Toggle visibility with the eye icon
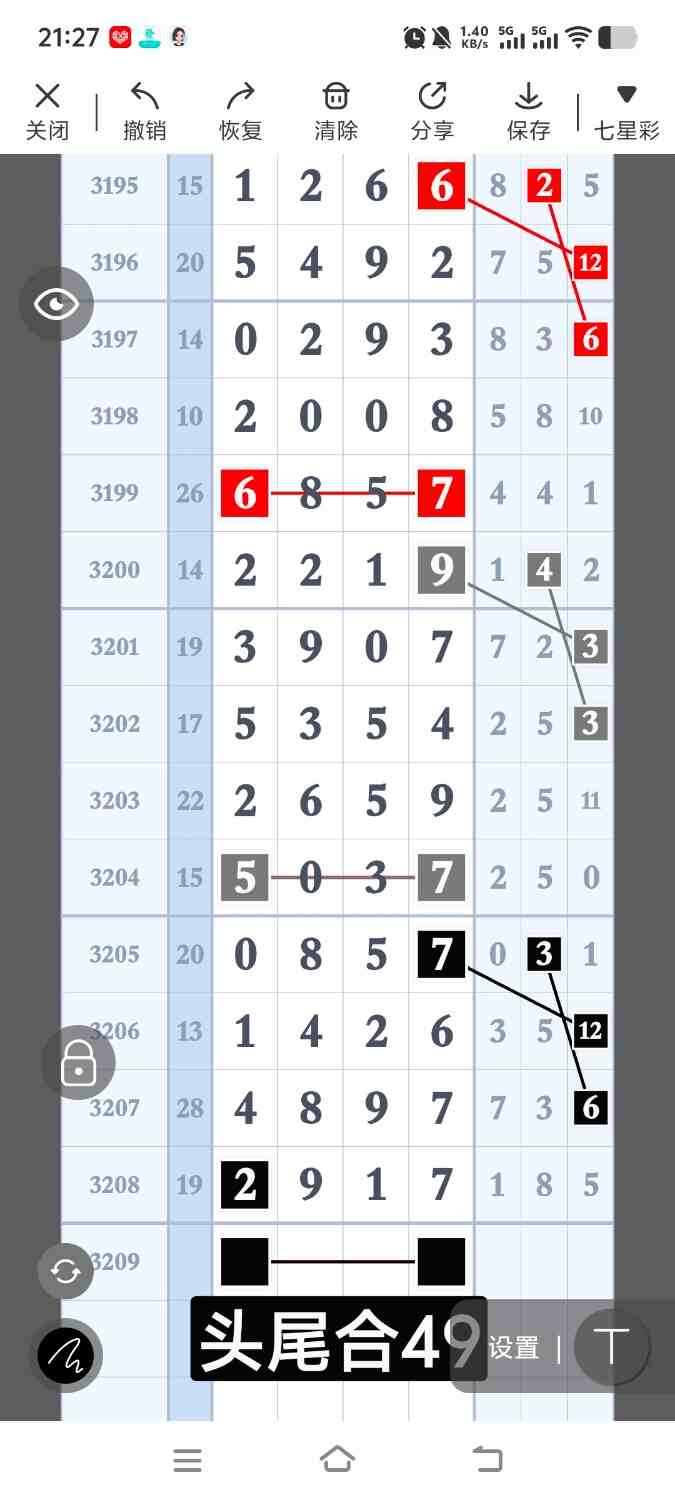The height and width of the screenshot is (1500, 675). [56, 303]
